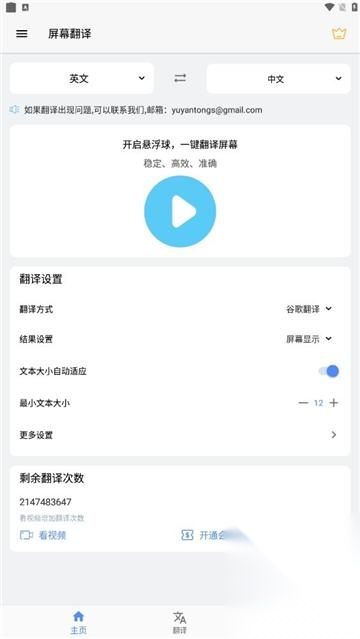
Task: Open the target language dropdown 中文
Action: [278, 79]
